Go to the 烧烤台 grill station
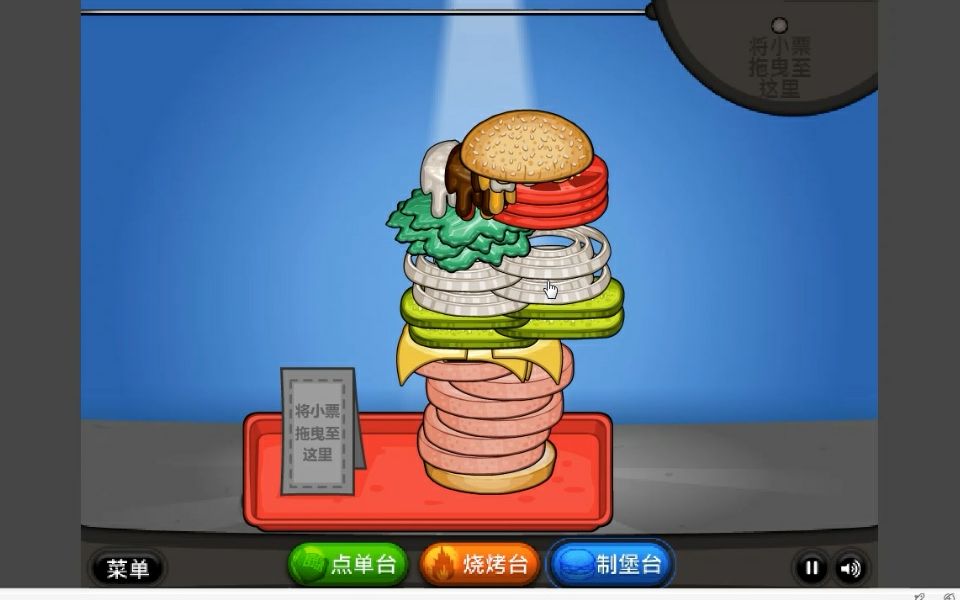The image size is (960, 600). click(480, 565)
